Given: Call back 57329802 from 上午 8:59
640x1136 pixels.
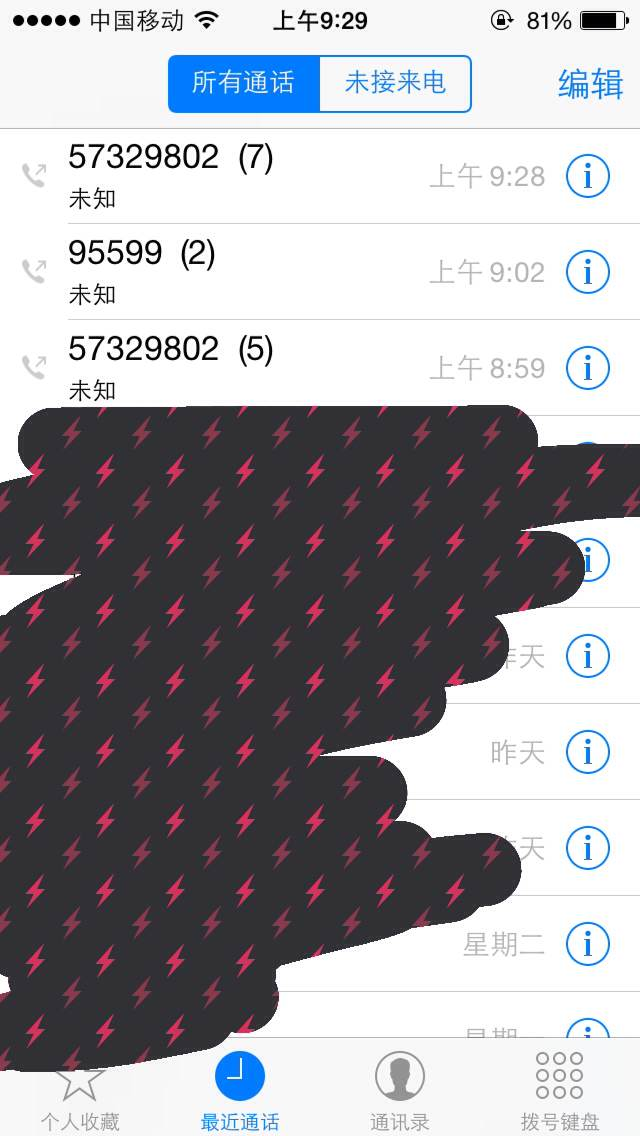Looking at the screenshot, I should pyautogui.click(x=320, y=367).
